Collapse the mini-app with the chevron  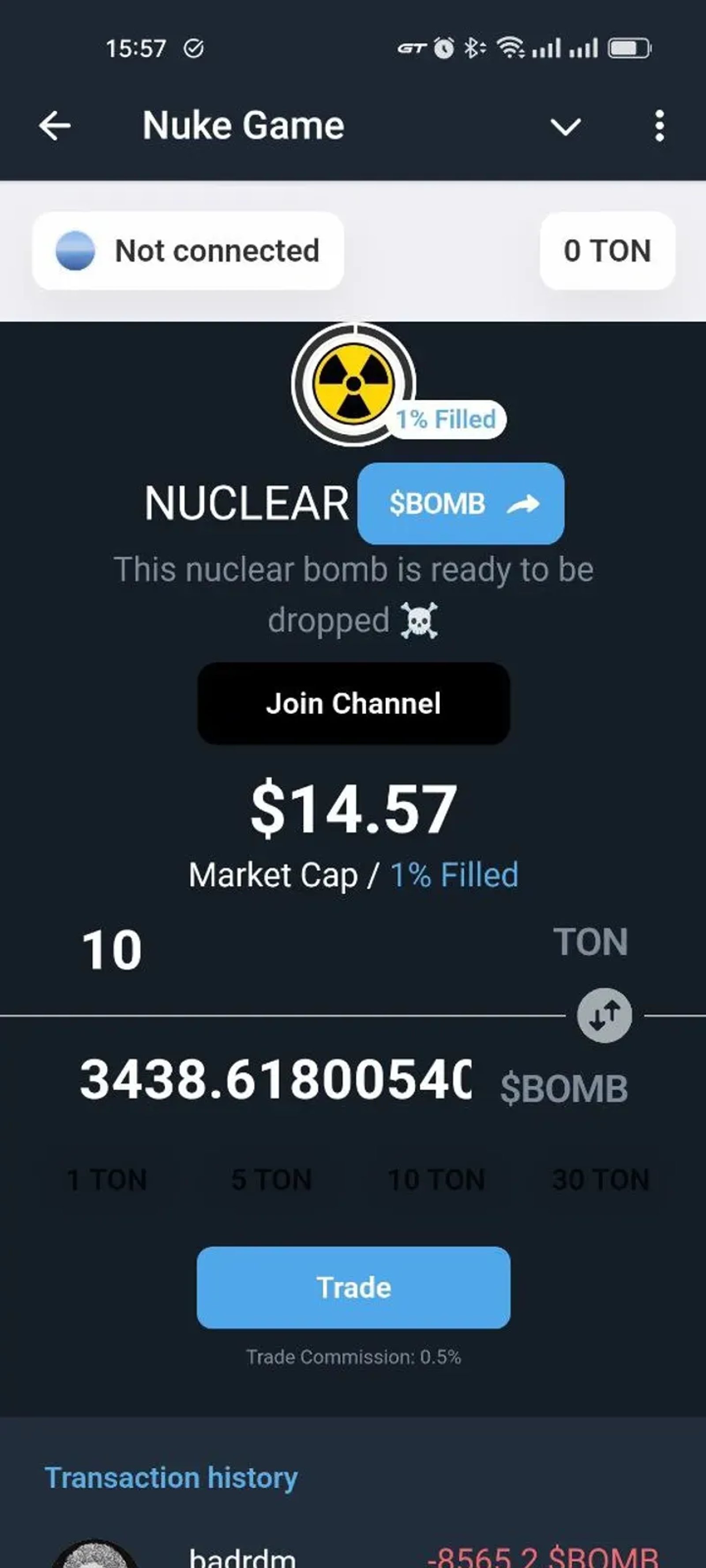565,126
